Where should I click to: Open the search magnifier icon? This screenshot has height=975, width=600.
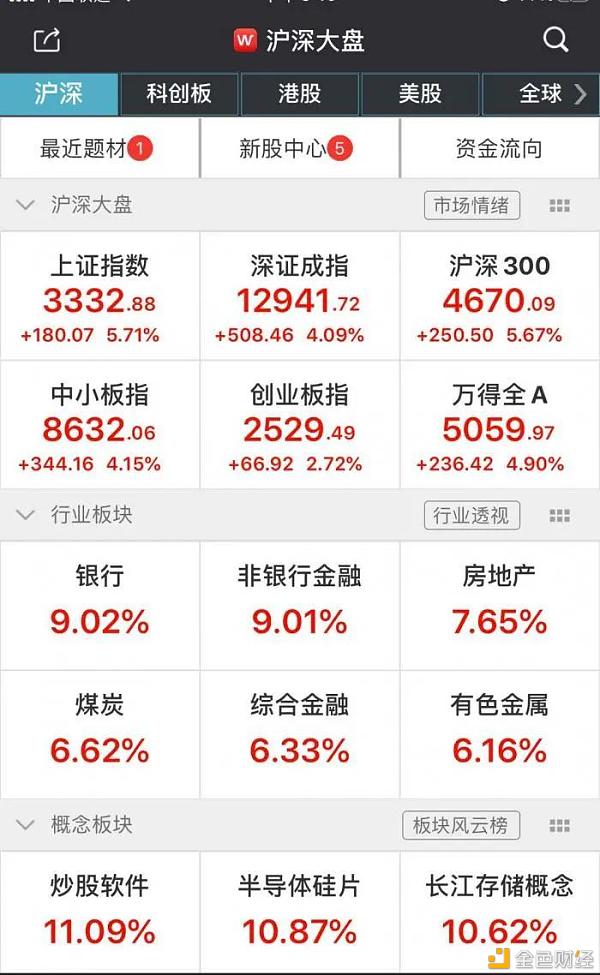pyautogui.click(x=555, y=39)
